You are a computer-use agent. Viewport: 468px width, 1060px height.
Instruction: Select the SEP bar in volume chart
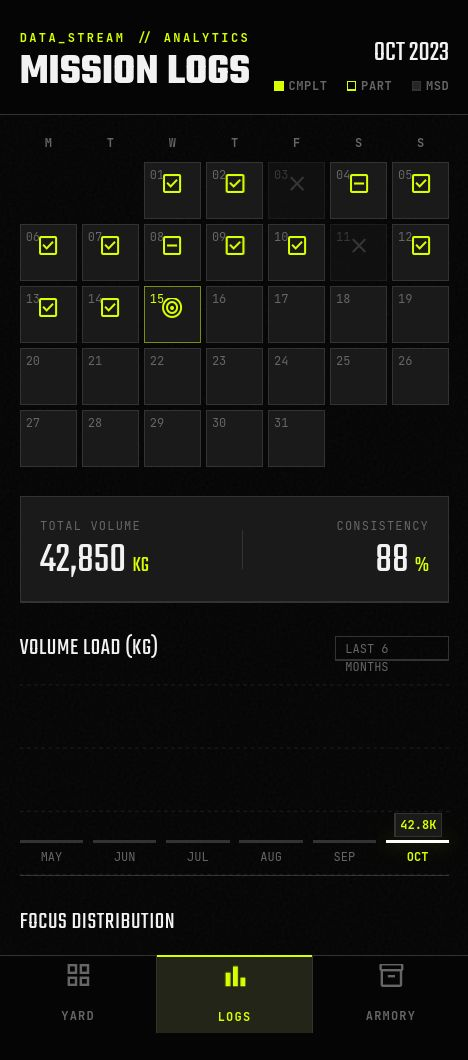(344, 842)
